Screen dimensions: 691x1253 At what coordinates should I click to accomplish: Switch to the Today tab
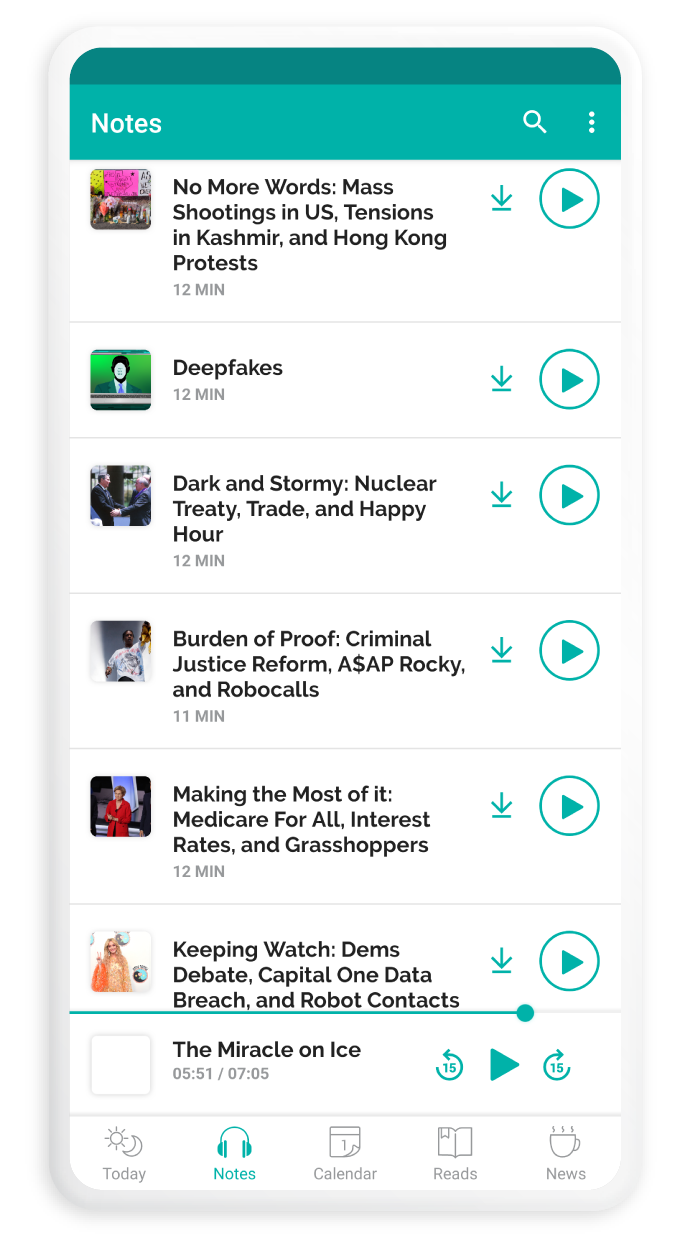point(124,1154)
